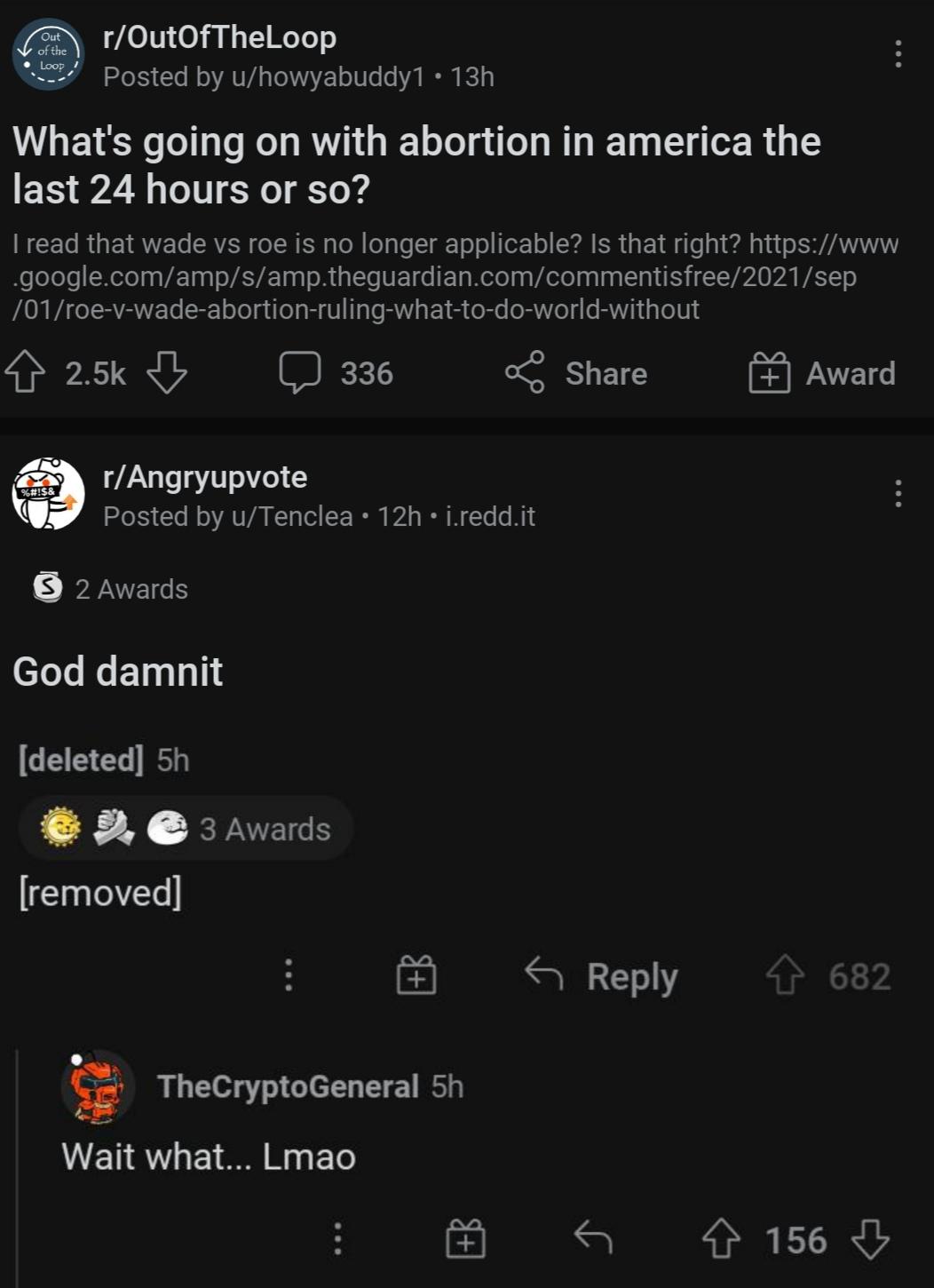Open the theguardian.com link in the post

click(x=444, y=277)
